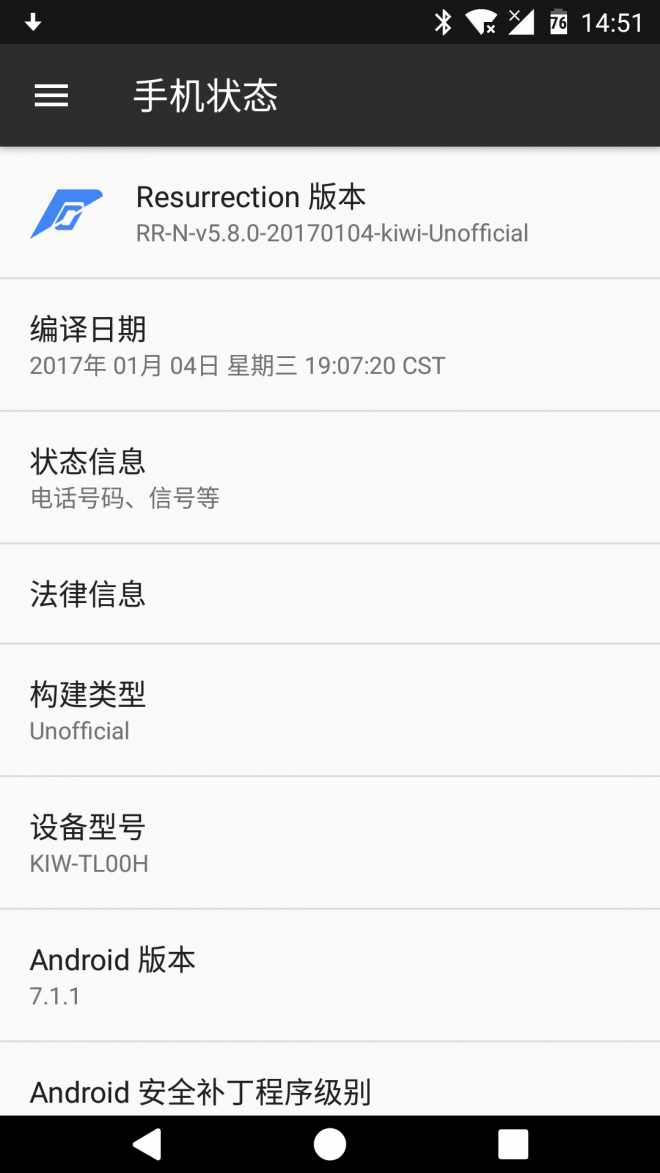Go to the home screen
Screen dimensions: 660x1173
point(330,1144)
